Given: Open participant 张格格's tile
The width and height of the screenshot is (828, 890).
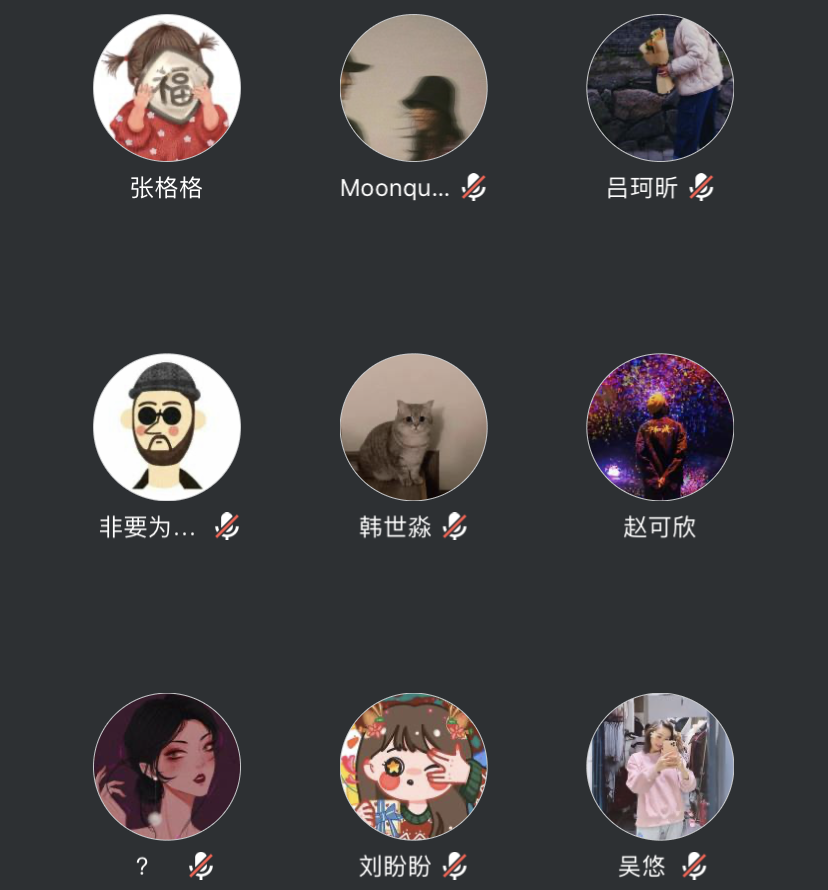Looking at the screenshot, I should tap(167, 88).
